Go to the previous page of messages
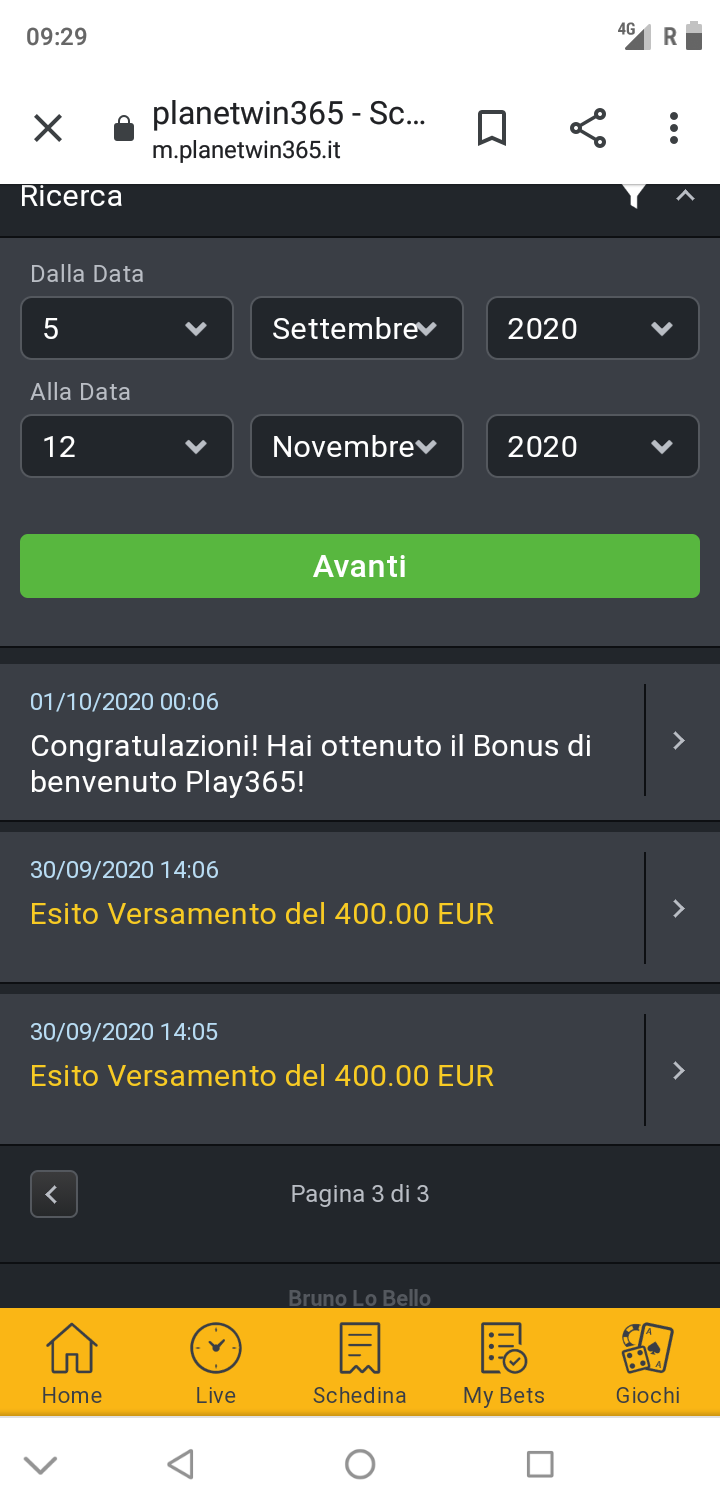720x1512 pixels. [x=54, y=1194]
